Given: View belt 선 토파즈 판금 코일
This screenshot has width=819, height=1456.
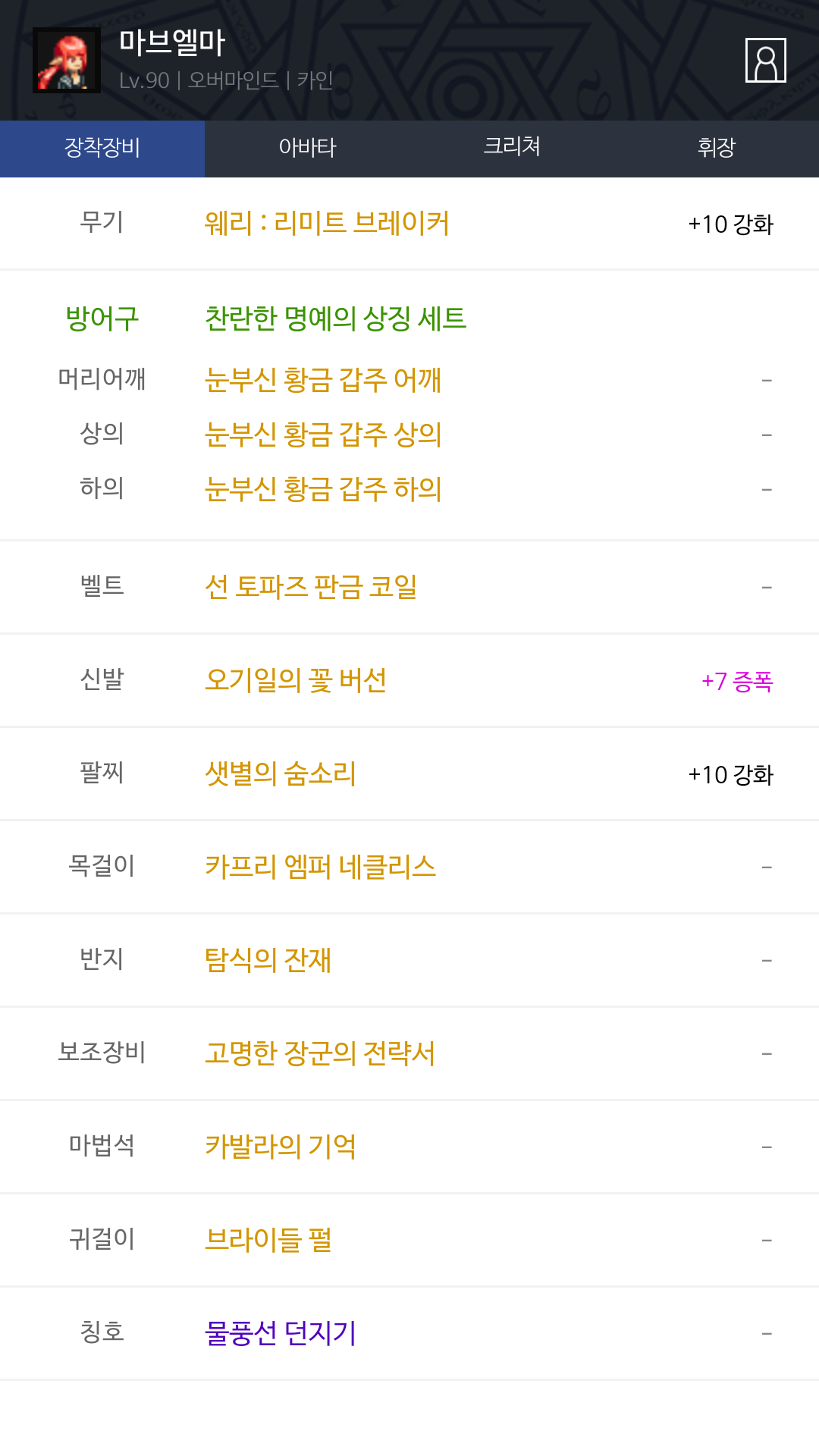Looking at the screenshot, I should click(311, 587).
